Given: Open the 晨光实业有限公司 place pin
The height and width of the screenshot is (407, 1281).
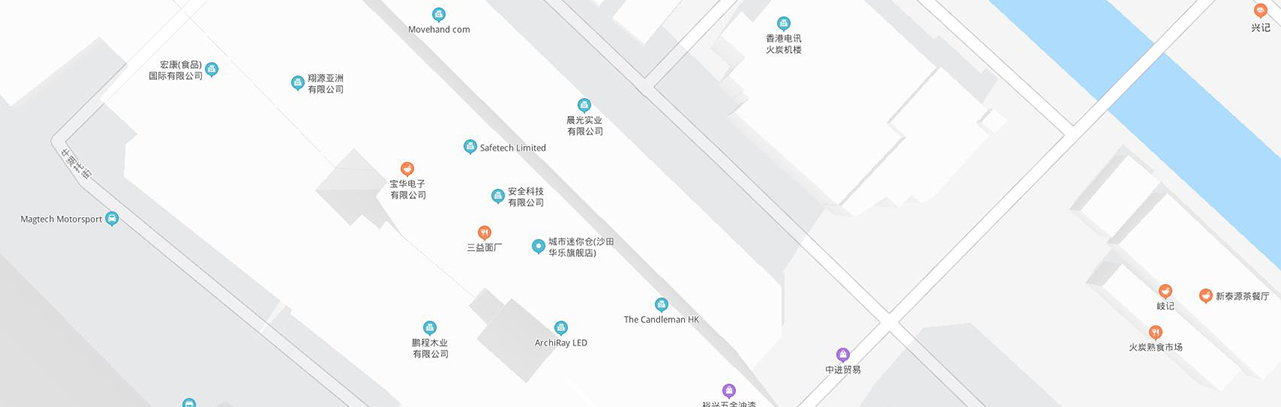Looking at the screenshot, I should tap(584, 105).
